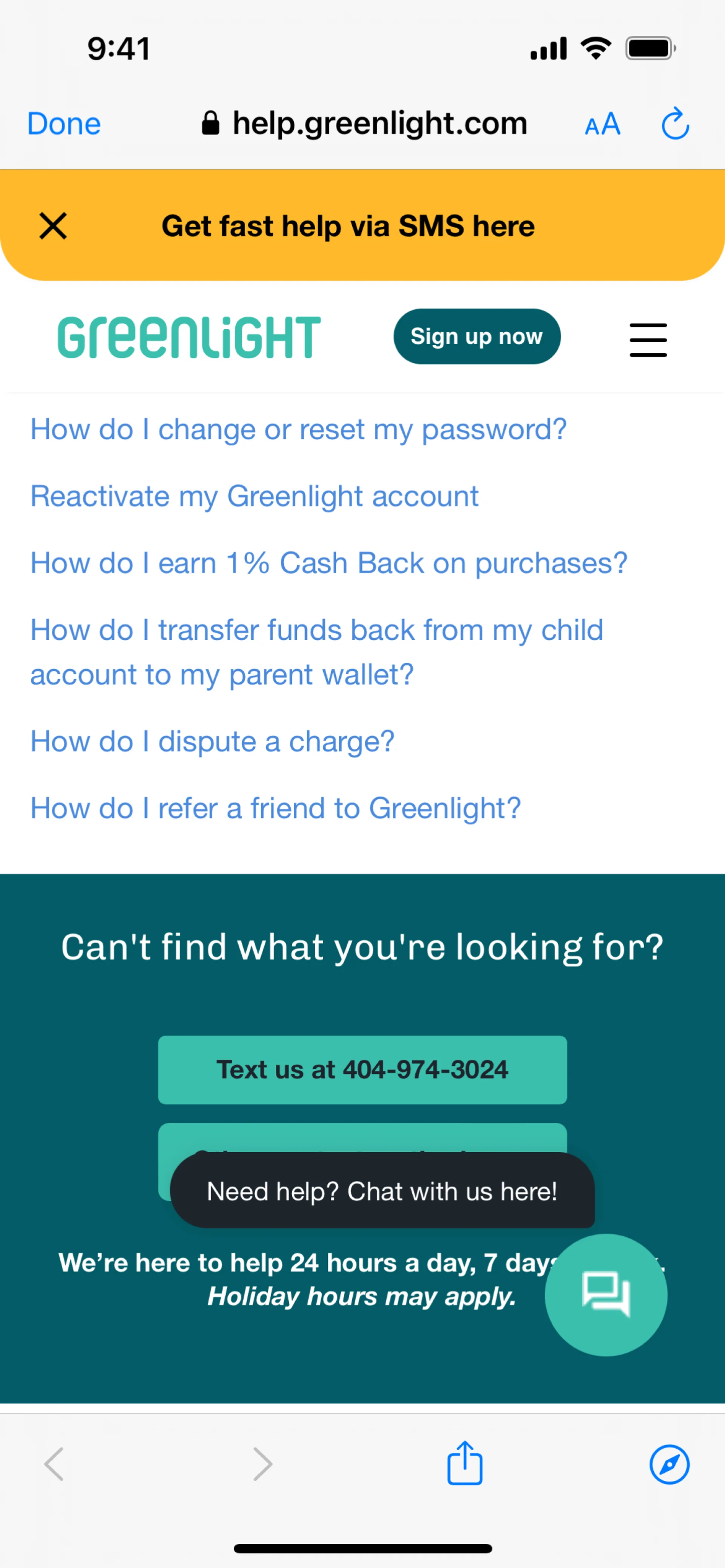Tap the Sign up now button
Image resolution: width=725 pixels, height=1568 pixels.
click(477, 337)
